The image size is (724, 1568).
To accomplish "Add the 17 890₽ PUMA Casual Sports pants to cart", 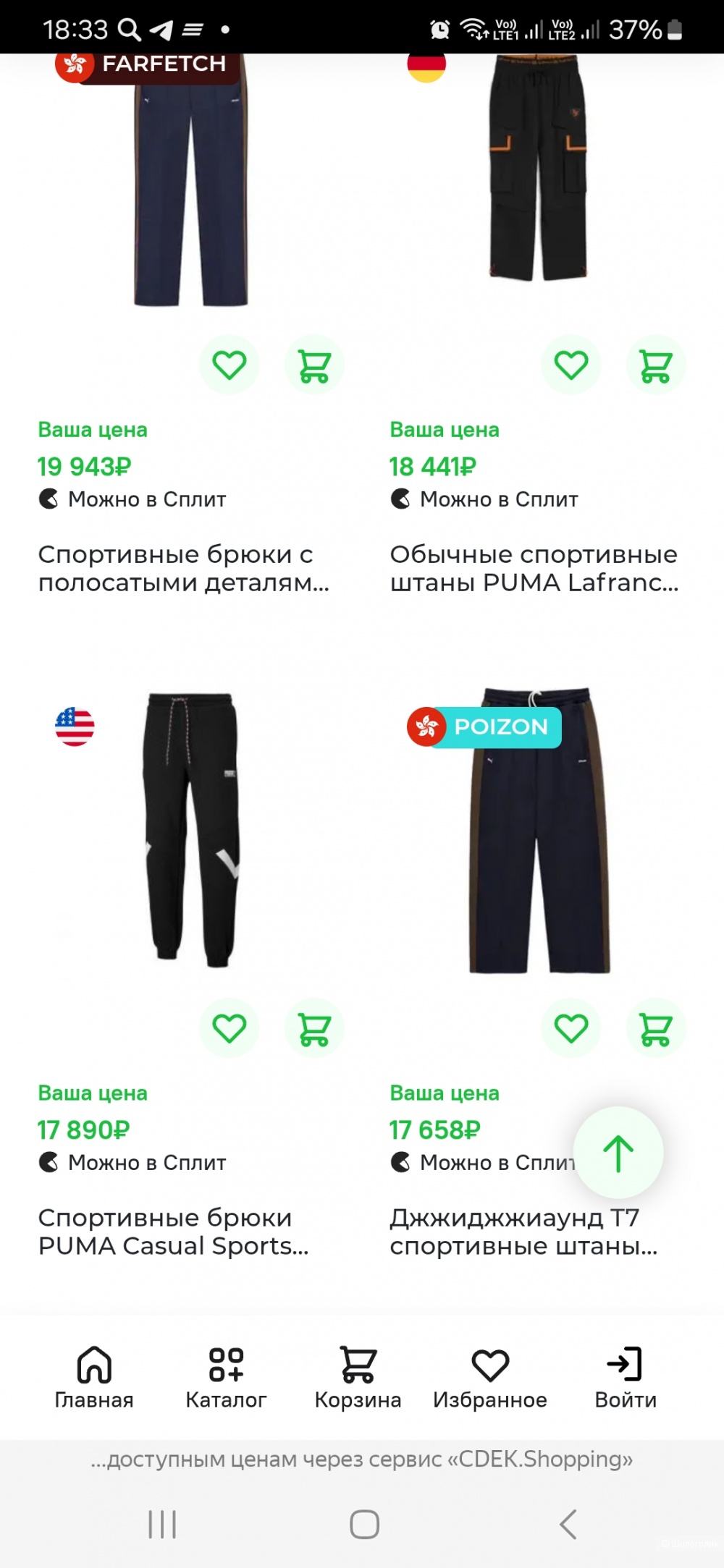I will click(313, 1027).
